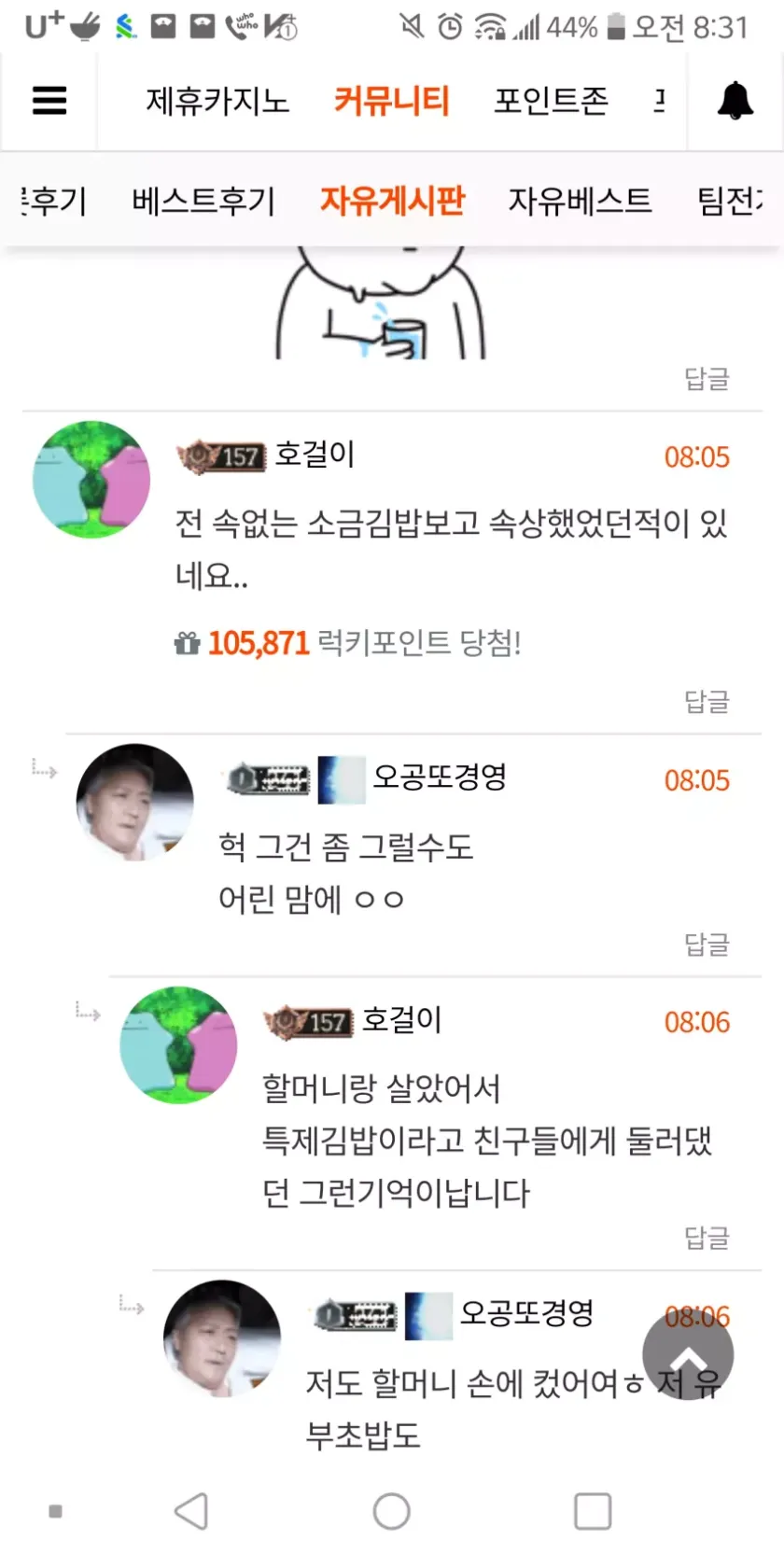
Task: Switch to 자유베스트 sub-tab
Action: coord(580,201)
